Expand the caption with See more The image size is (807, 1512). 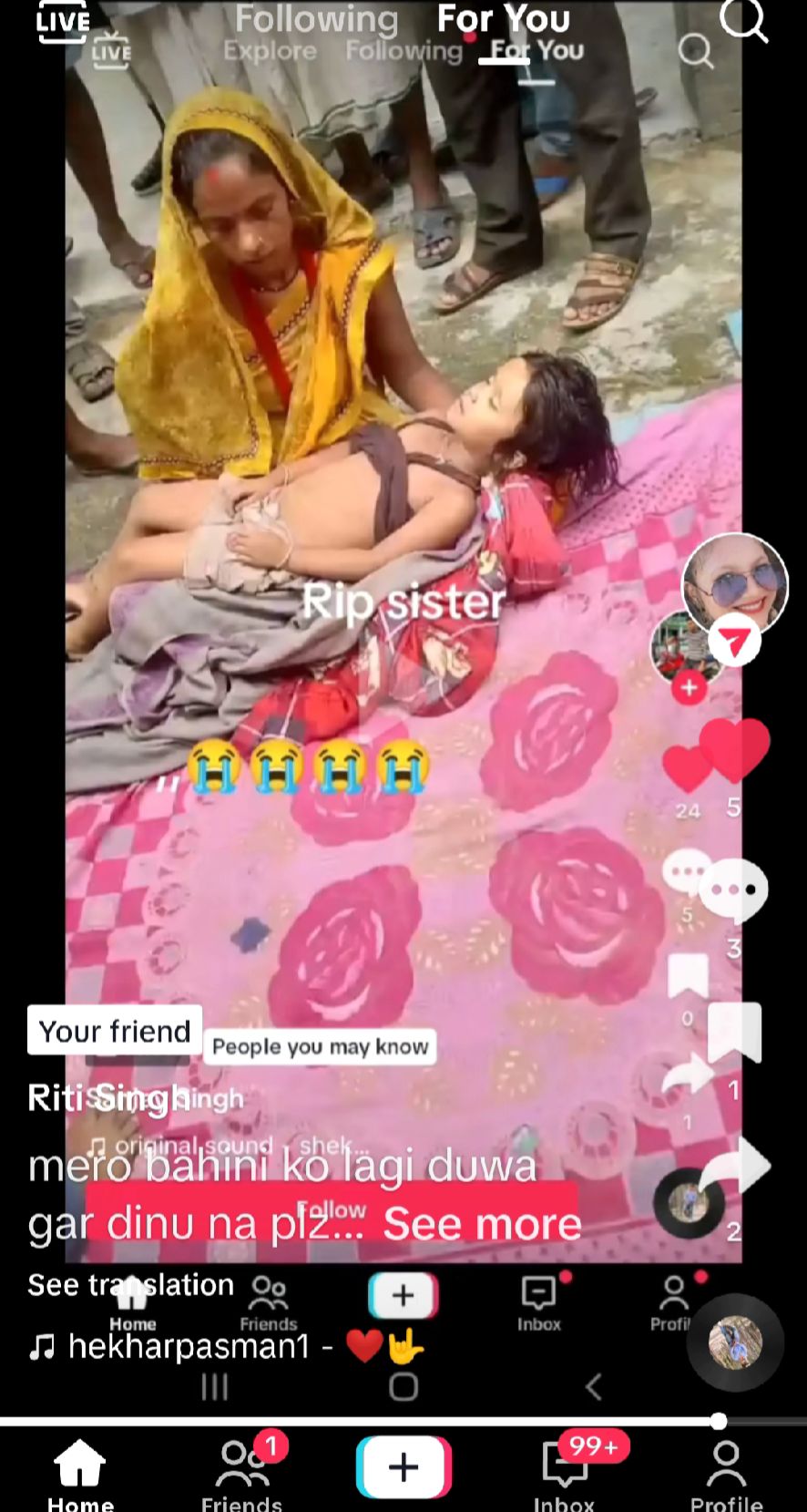click(482, 1223)
